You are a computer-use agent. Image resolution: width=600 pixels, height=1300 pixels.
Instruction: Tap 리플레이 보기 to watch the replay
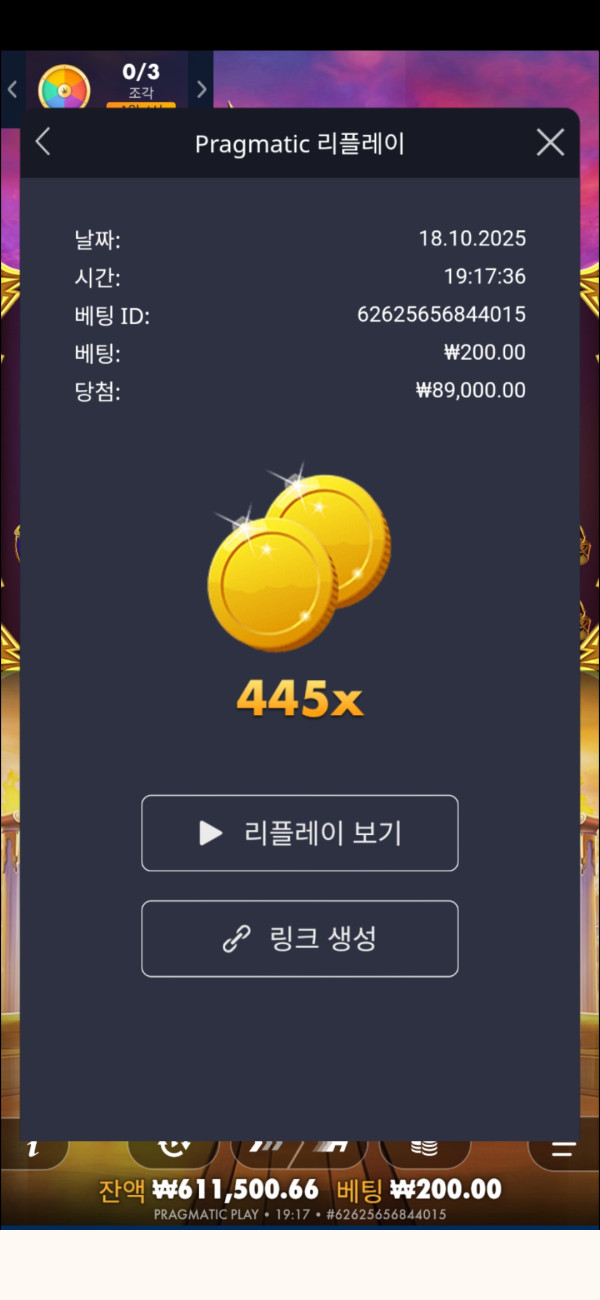[x=300, y=833]
